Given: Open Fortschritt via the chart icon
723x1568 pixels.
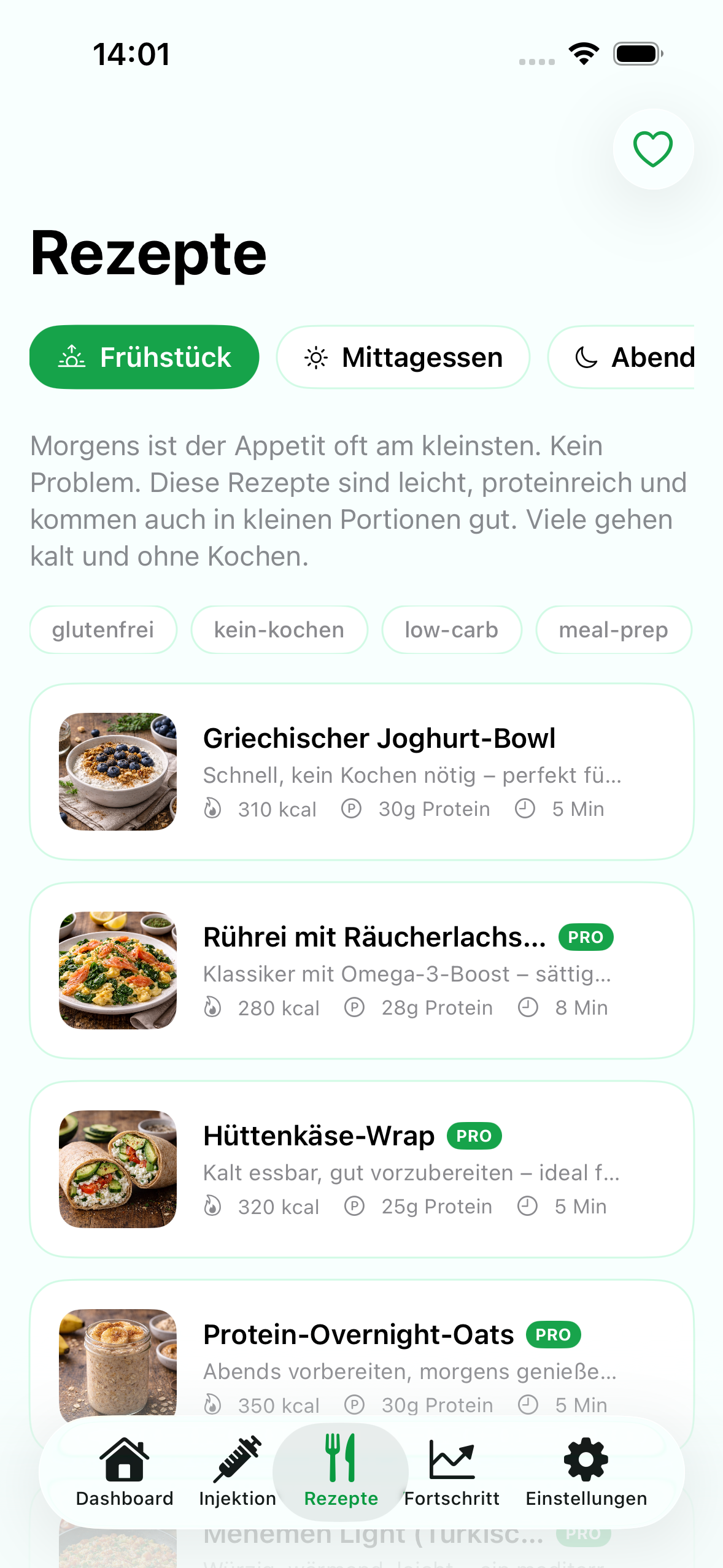Looking at the screenshot, I should (452, 1460).
